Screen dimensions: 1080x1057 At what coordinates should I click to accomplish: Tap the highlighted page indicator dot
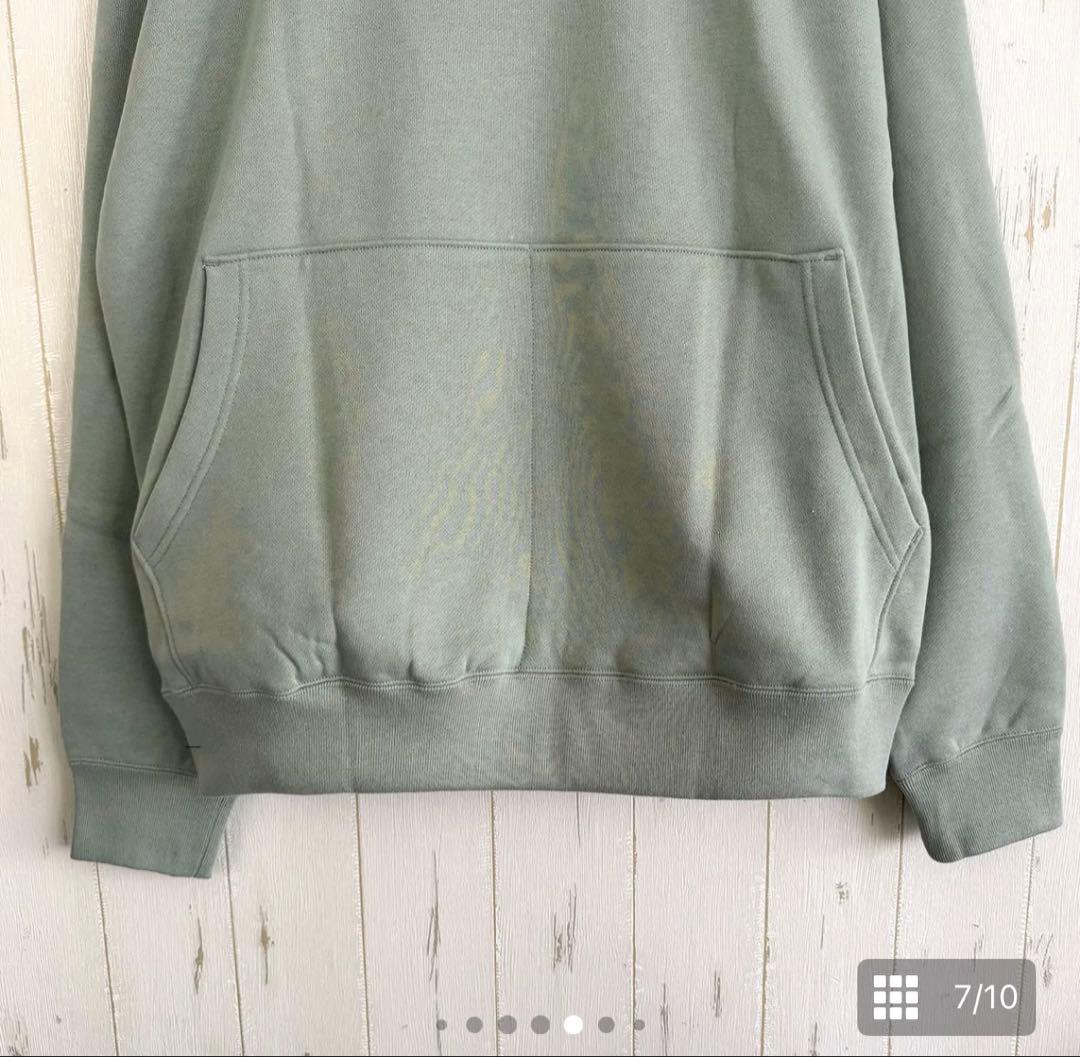click(x=573, y=1024)
